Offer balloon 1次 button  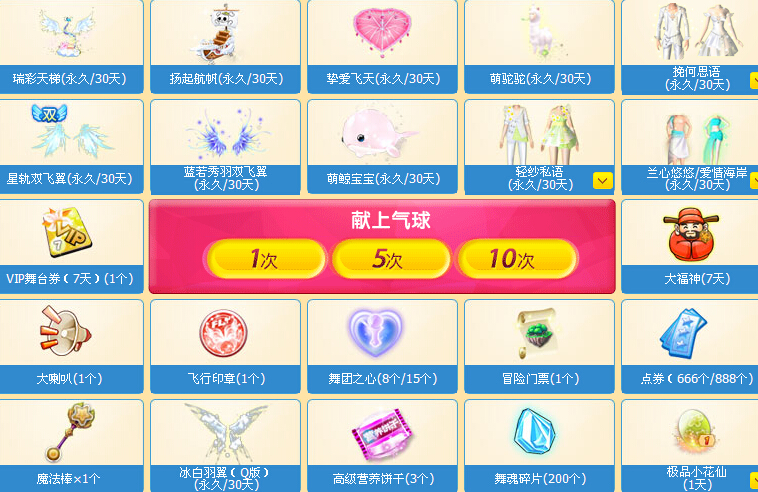pos(266,259)
